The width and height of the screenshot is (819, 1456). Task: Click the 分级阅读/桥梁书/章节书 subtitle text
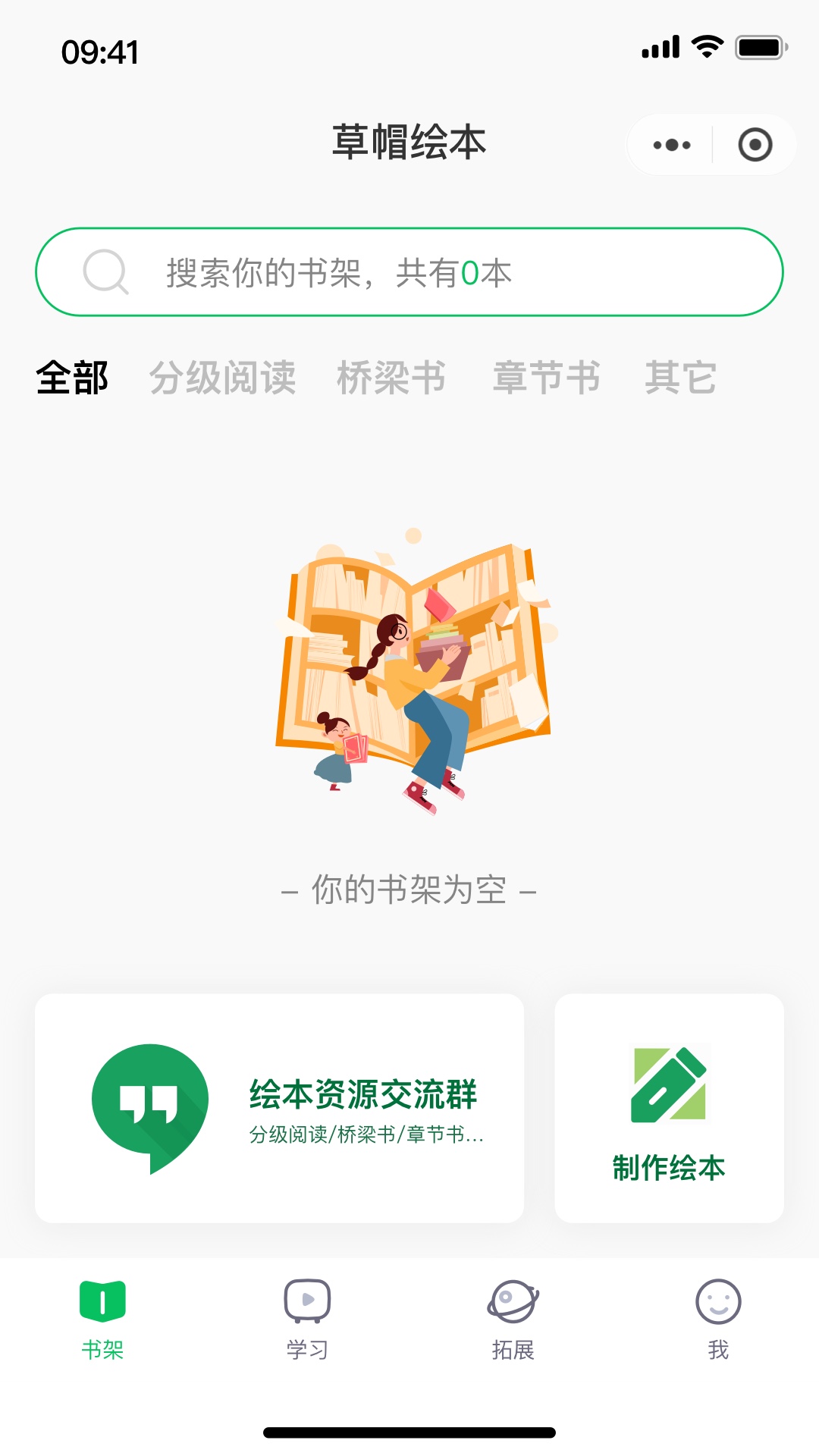(x=368, y=1135)
